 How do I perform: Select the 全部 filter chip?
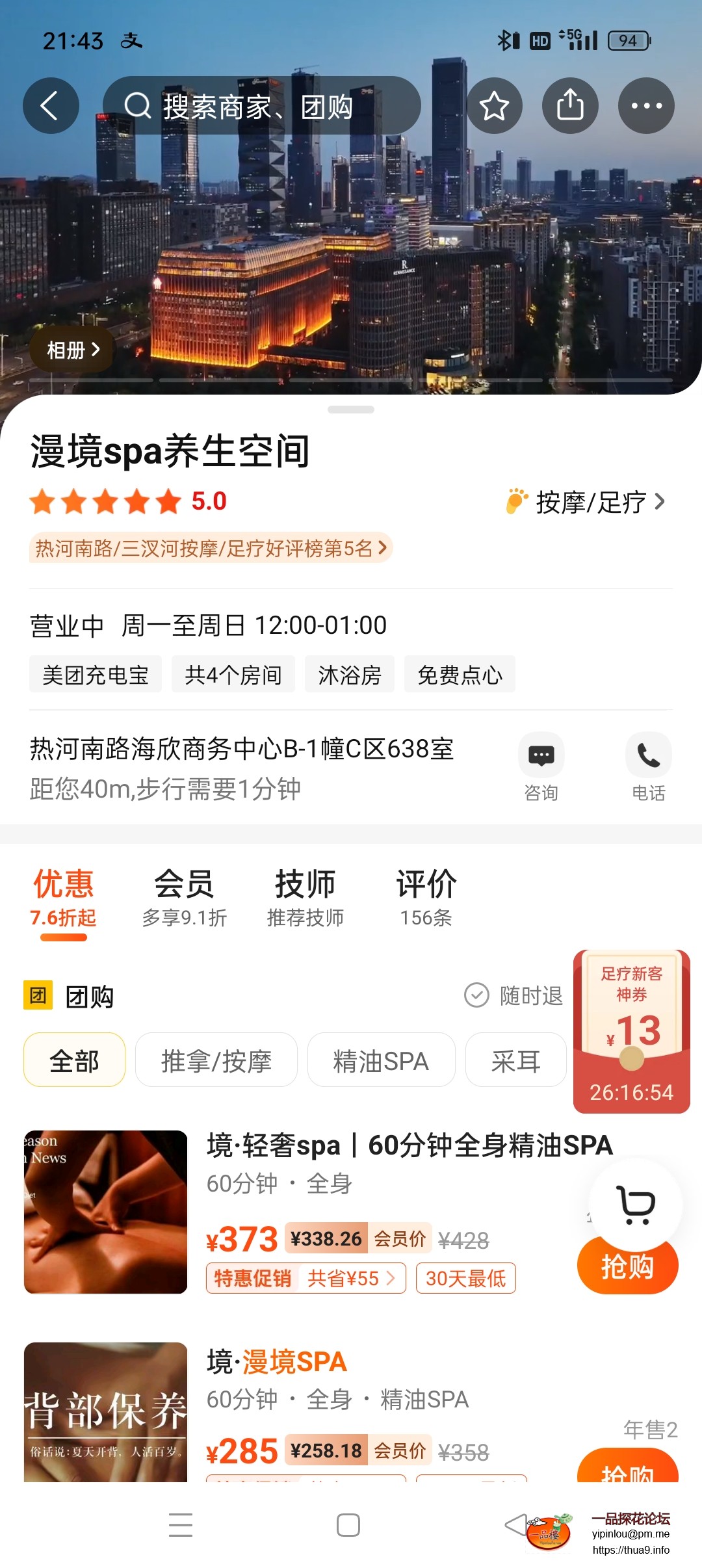click(x=73, y=1060)
